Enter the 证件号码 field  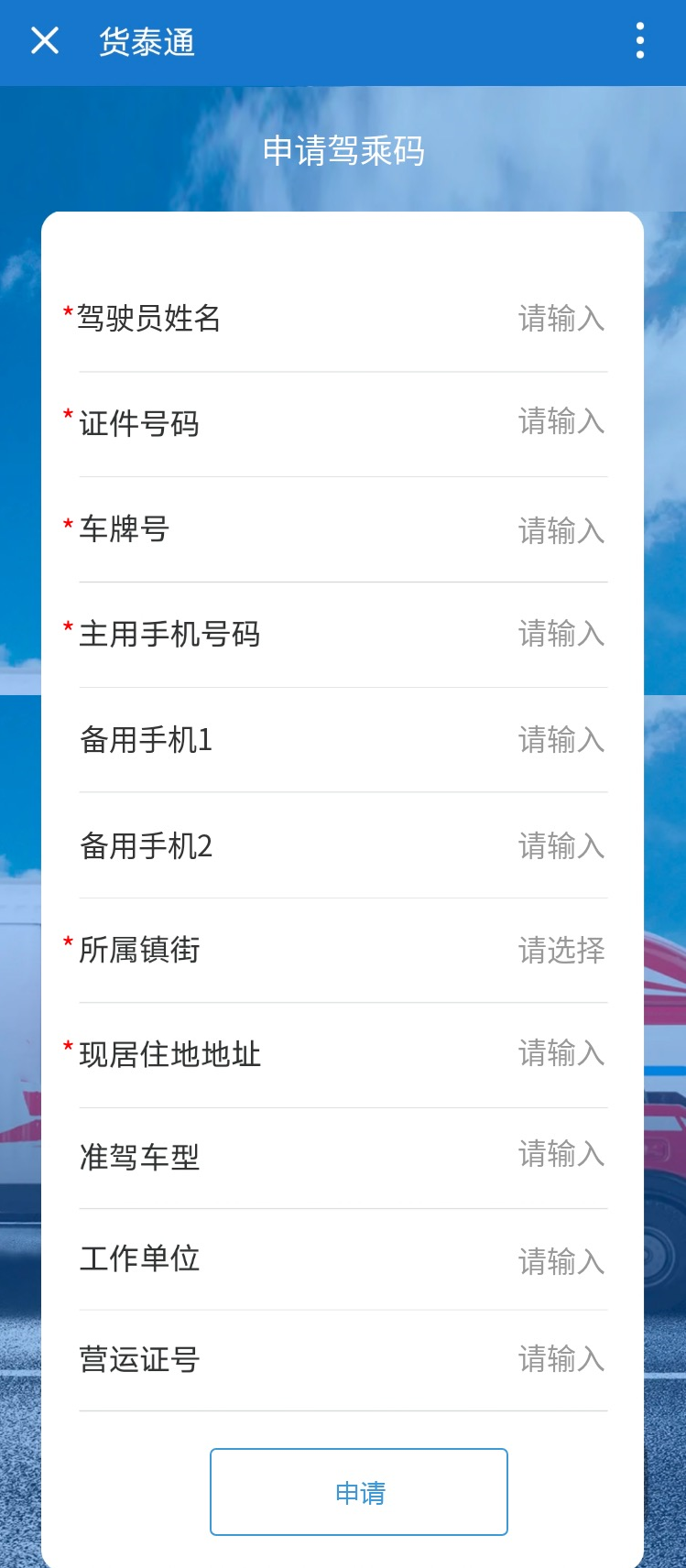pos(559,422)
